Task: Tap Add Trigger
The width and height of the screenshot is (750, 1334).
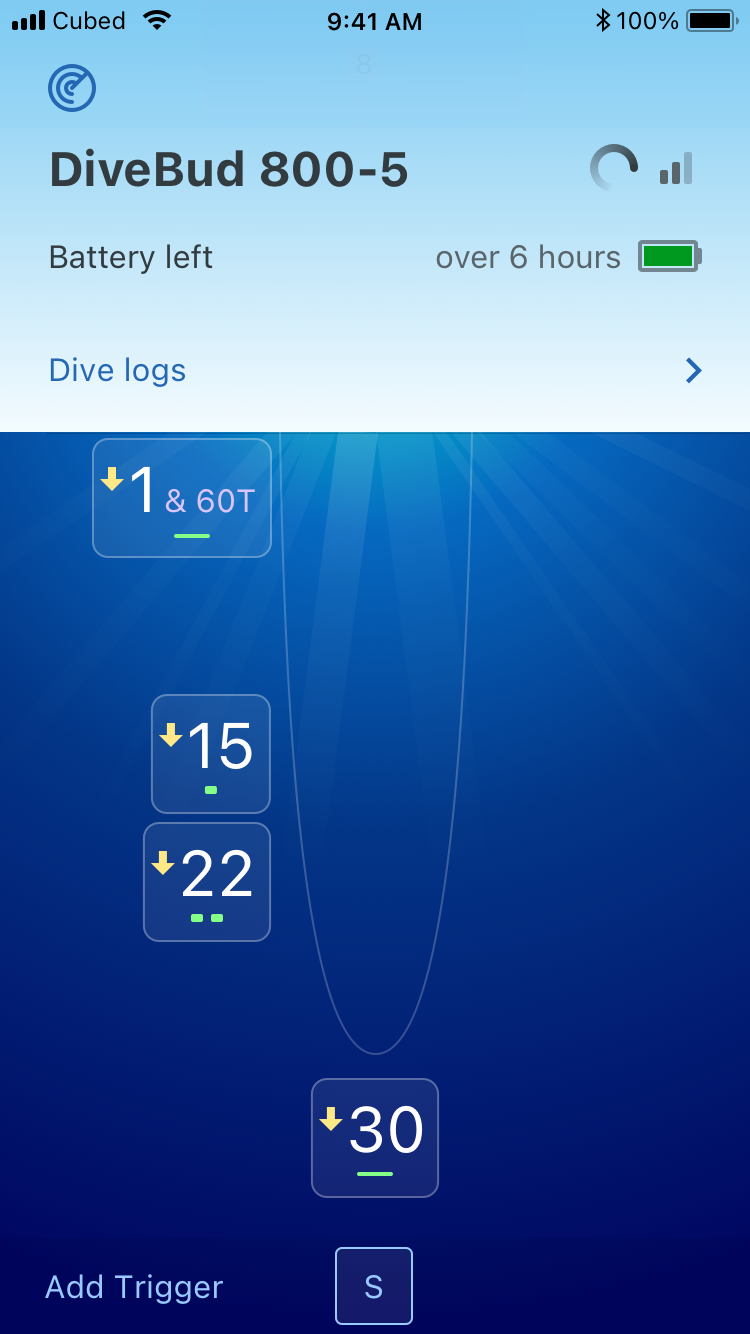Action: pos(134,1287)
